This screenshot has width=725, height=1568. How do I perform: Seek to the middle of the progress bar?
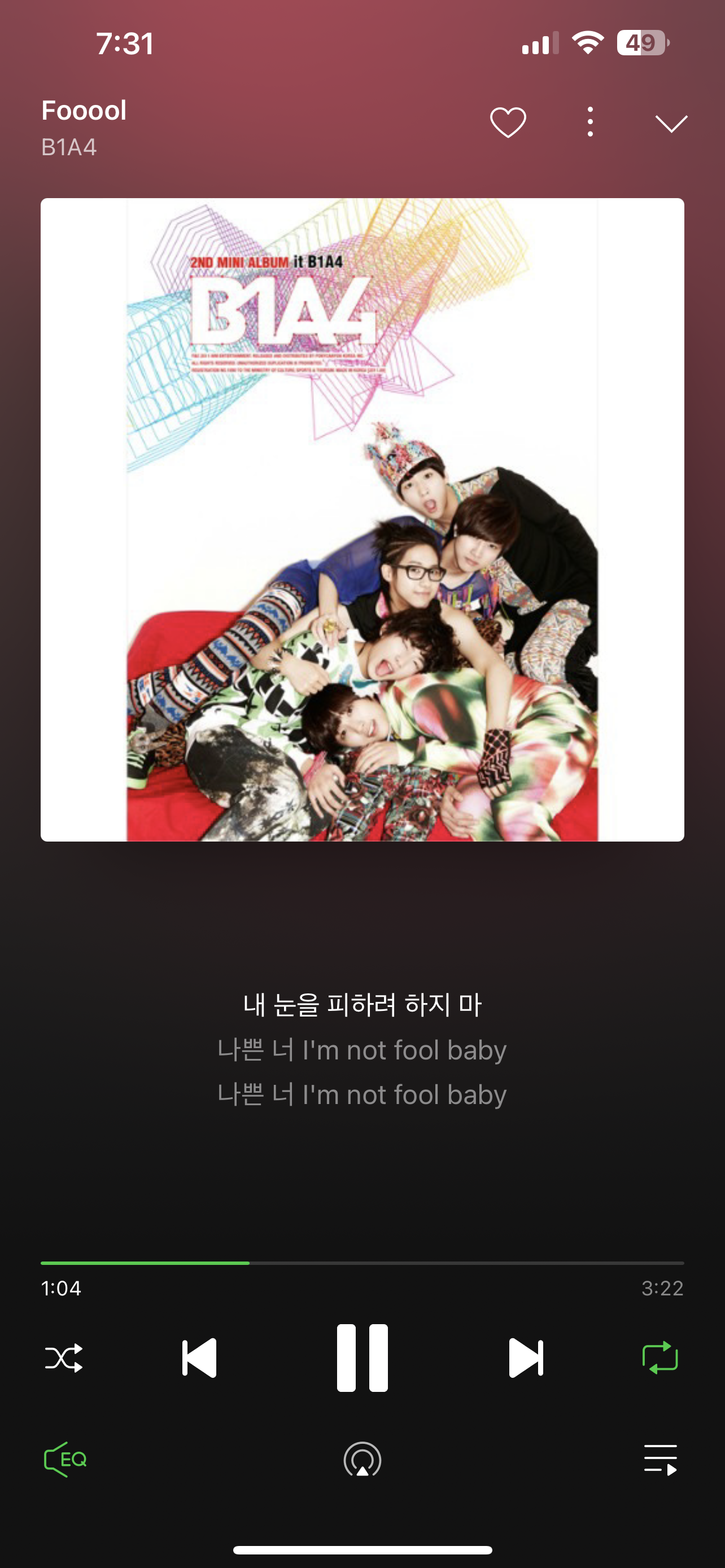pos(362,1263)
